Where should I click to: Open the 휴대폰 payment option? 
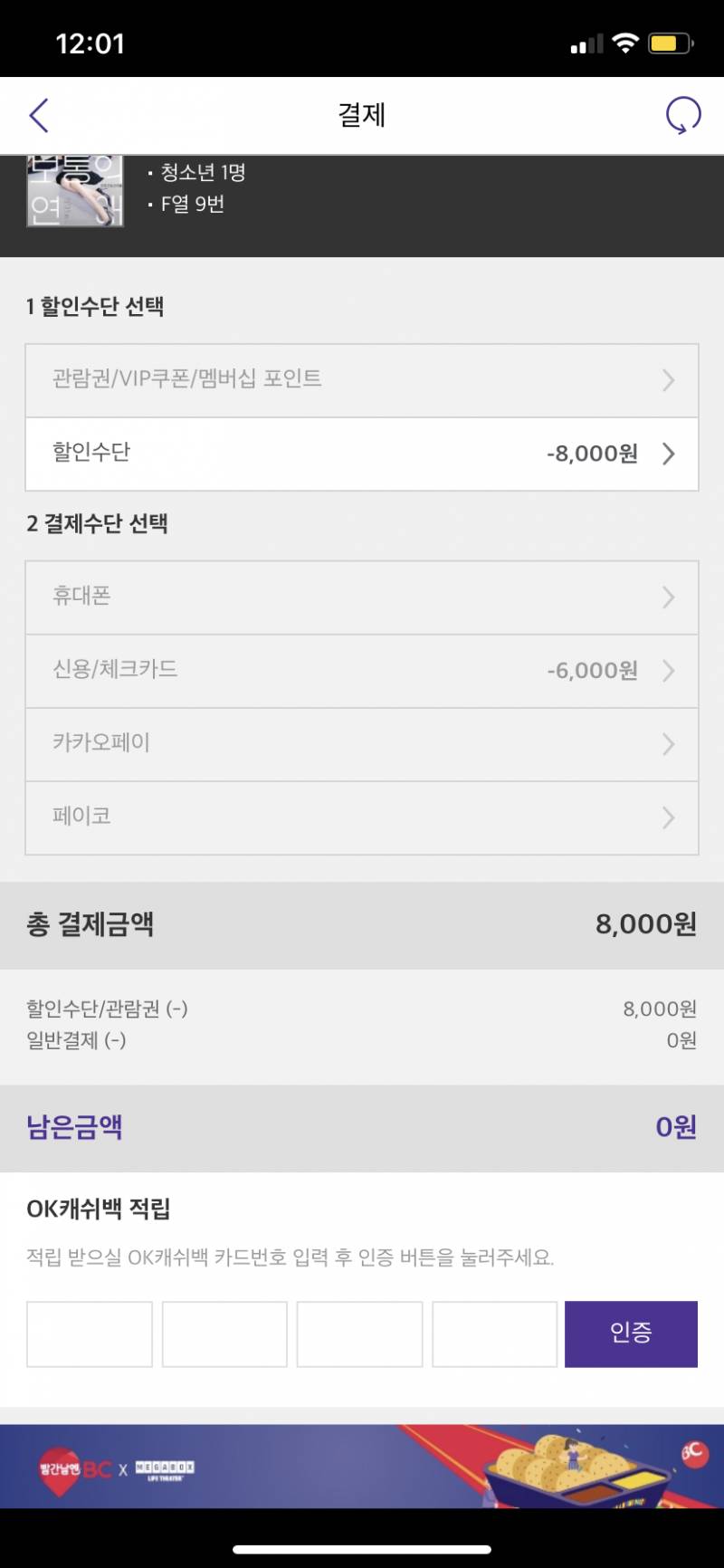(362, 597)
